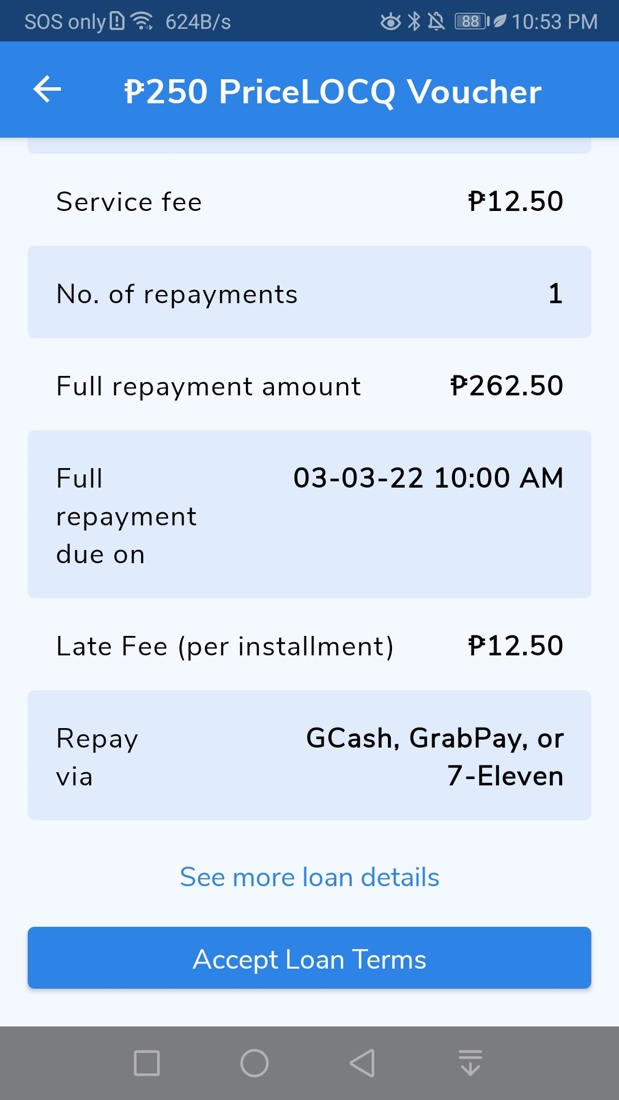Open See more loan details link
Image resolution: width=619 pixels, height=1100 pixels.
pos(309,877)
